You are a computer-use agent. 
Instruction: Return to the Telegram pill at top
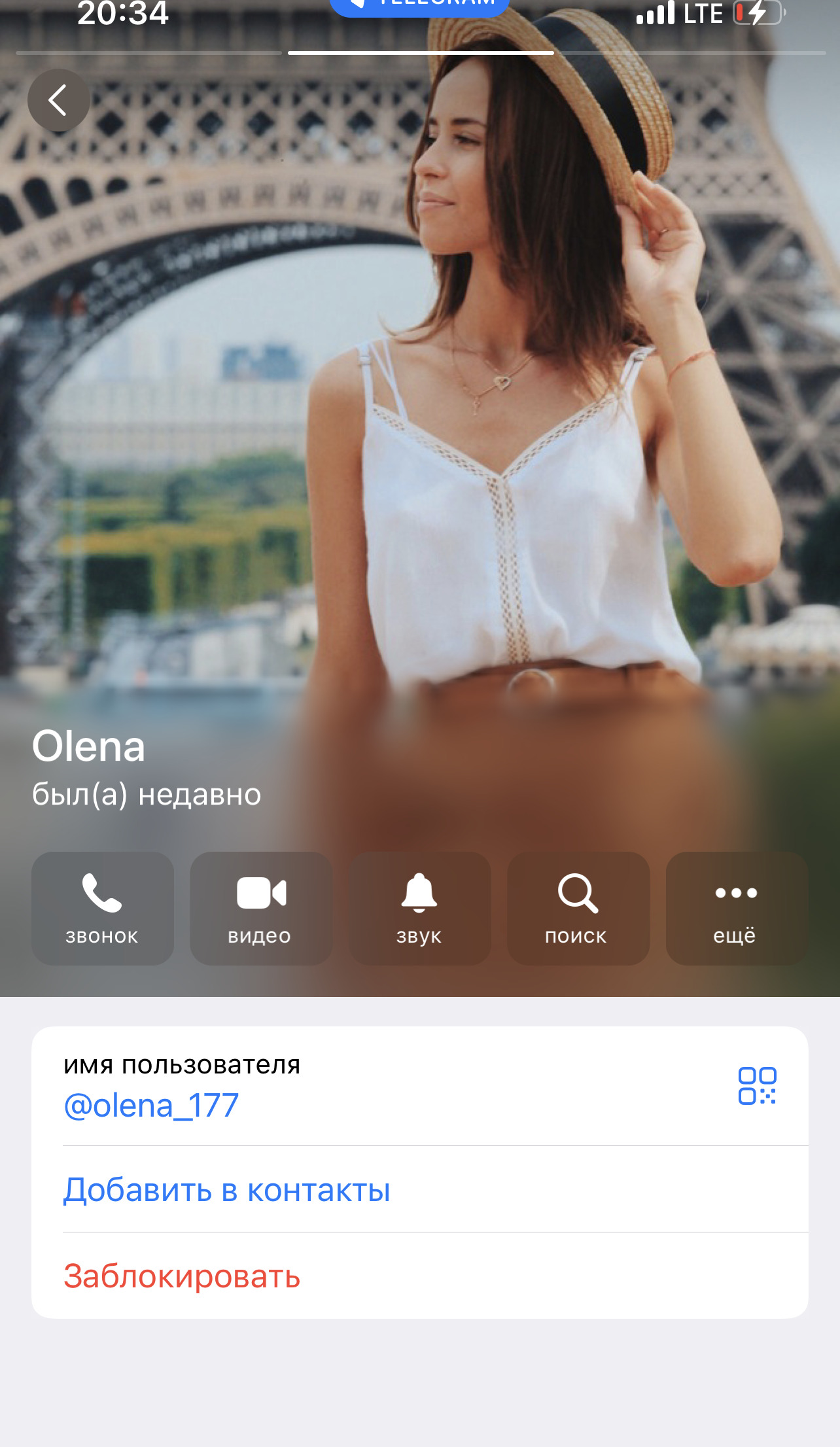[x=420, y=7]
